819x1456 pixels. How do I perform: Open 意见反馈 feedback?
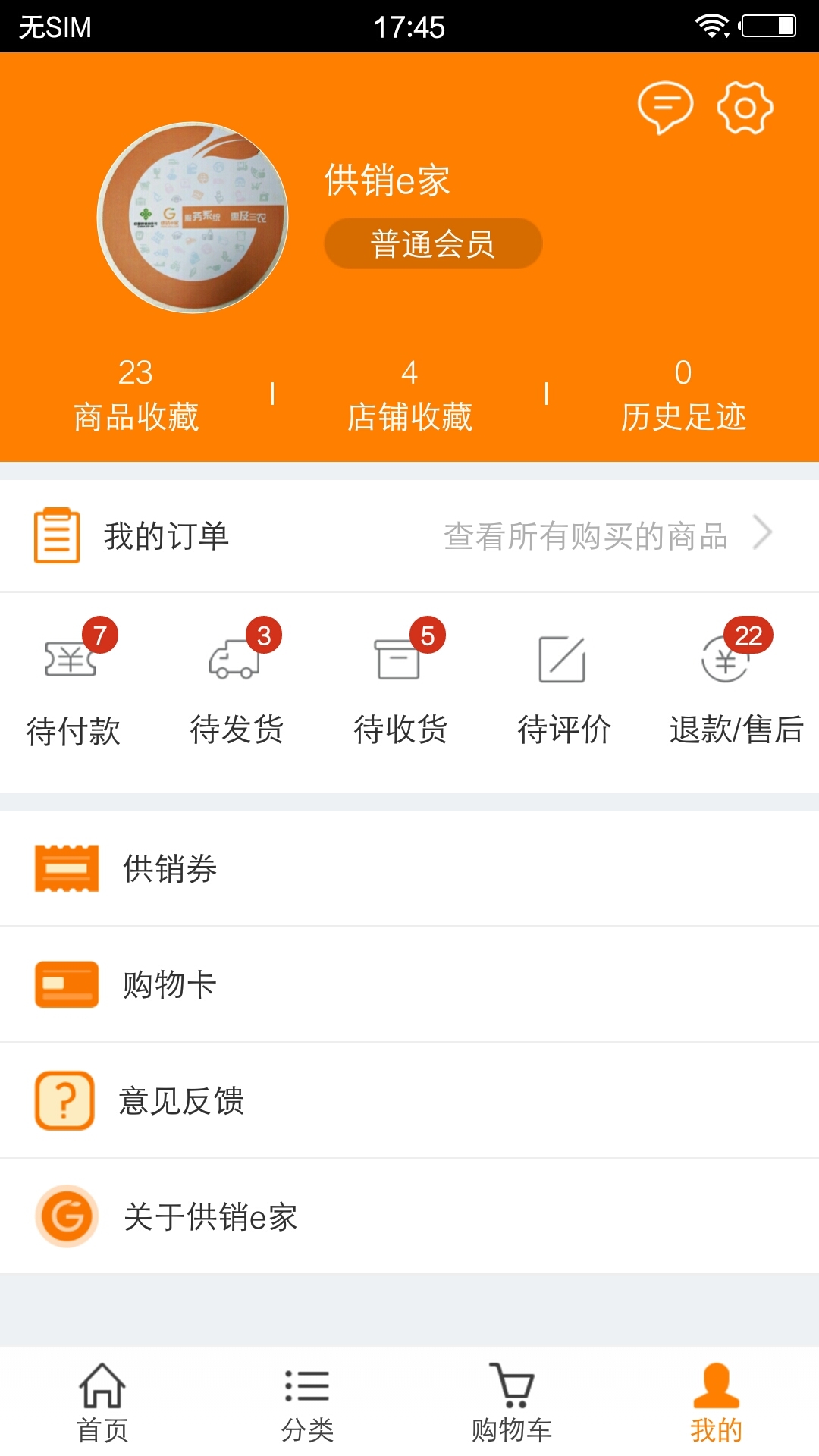(x=409, y=1100)
